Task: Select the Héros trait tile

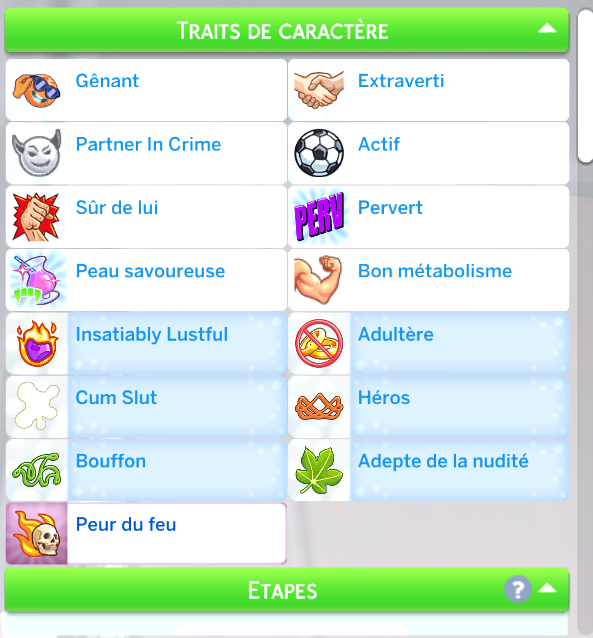Action: pos(428,406)
